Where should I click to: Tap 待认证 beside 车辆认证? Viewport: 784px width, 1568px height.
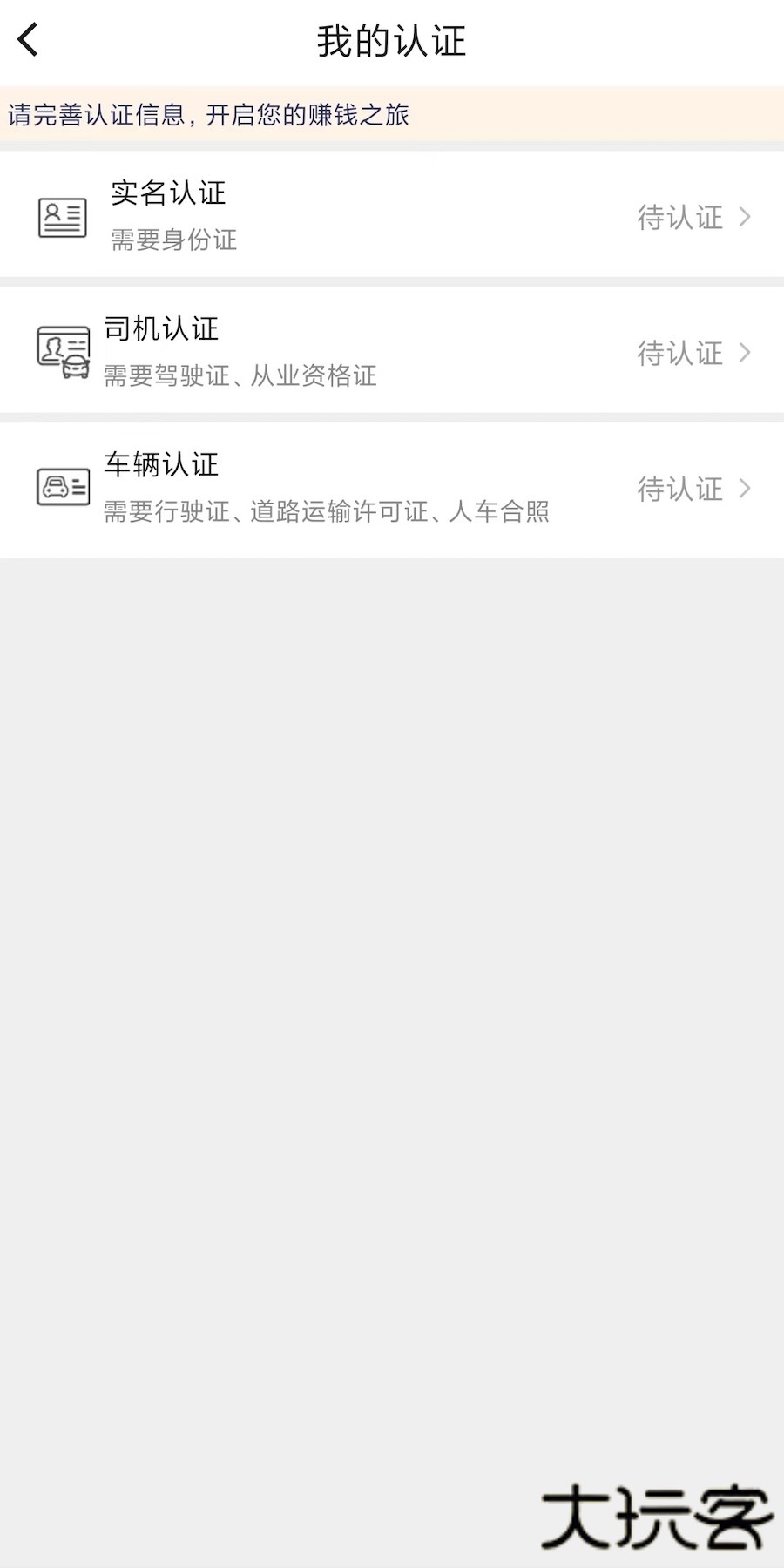point(680,489)
